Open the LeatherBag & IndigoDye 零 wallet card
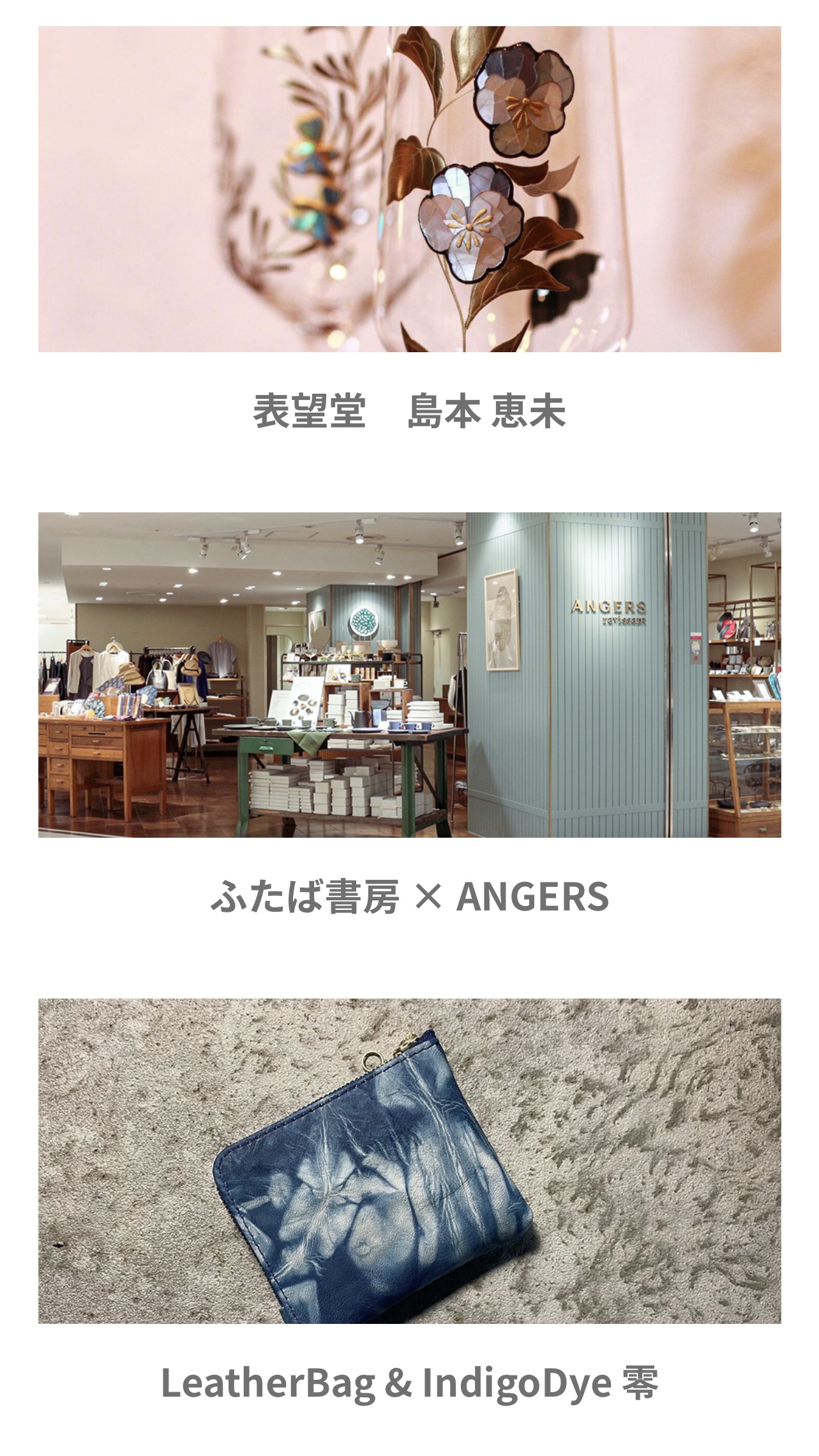This screenshot has width=819, height=1456. point(409,1160)
